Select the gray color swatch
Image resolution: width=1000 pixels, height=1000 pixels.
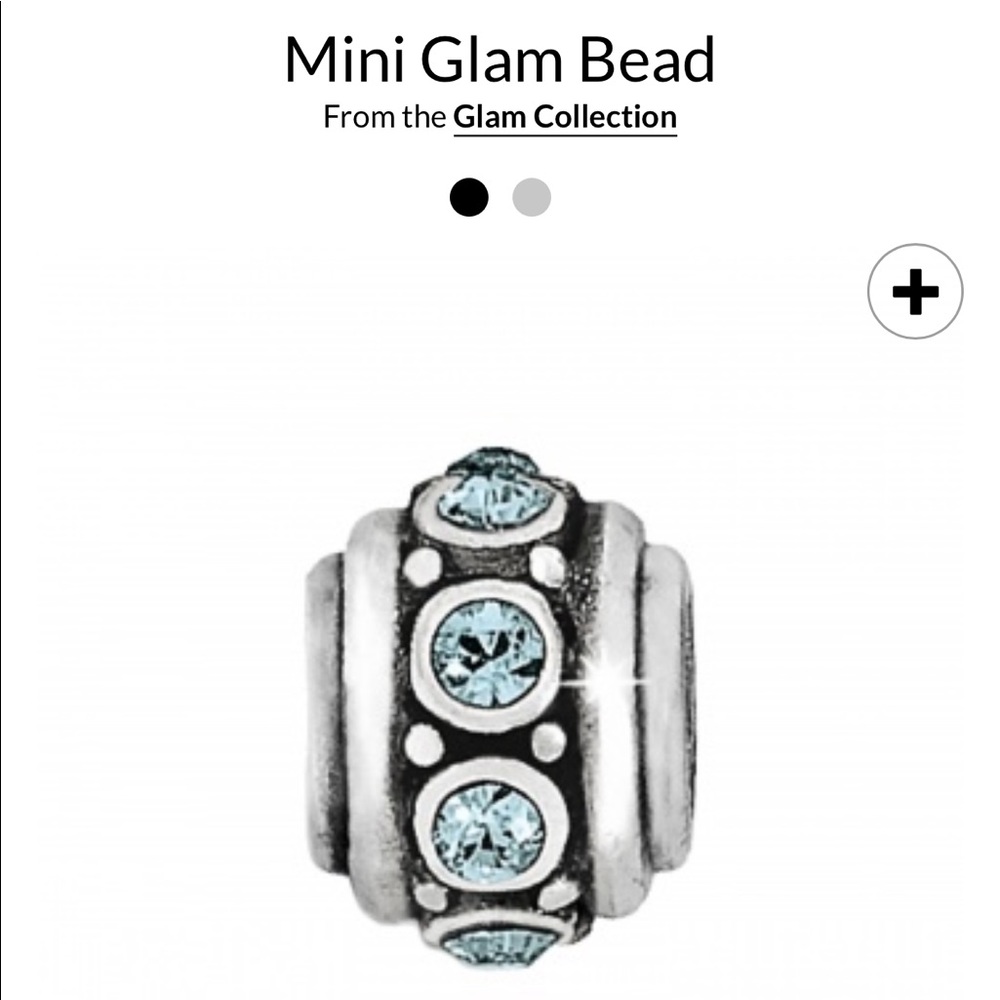tap(531, 197)
